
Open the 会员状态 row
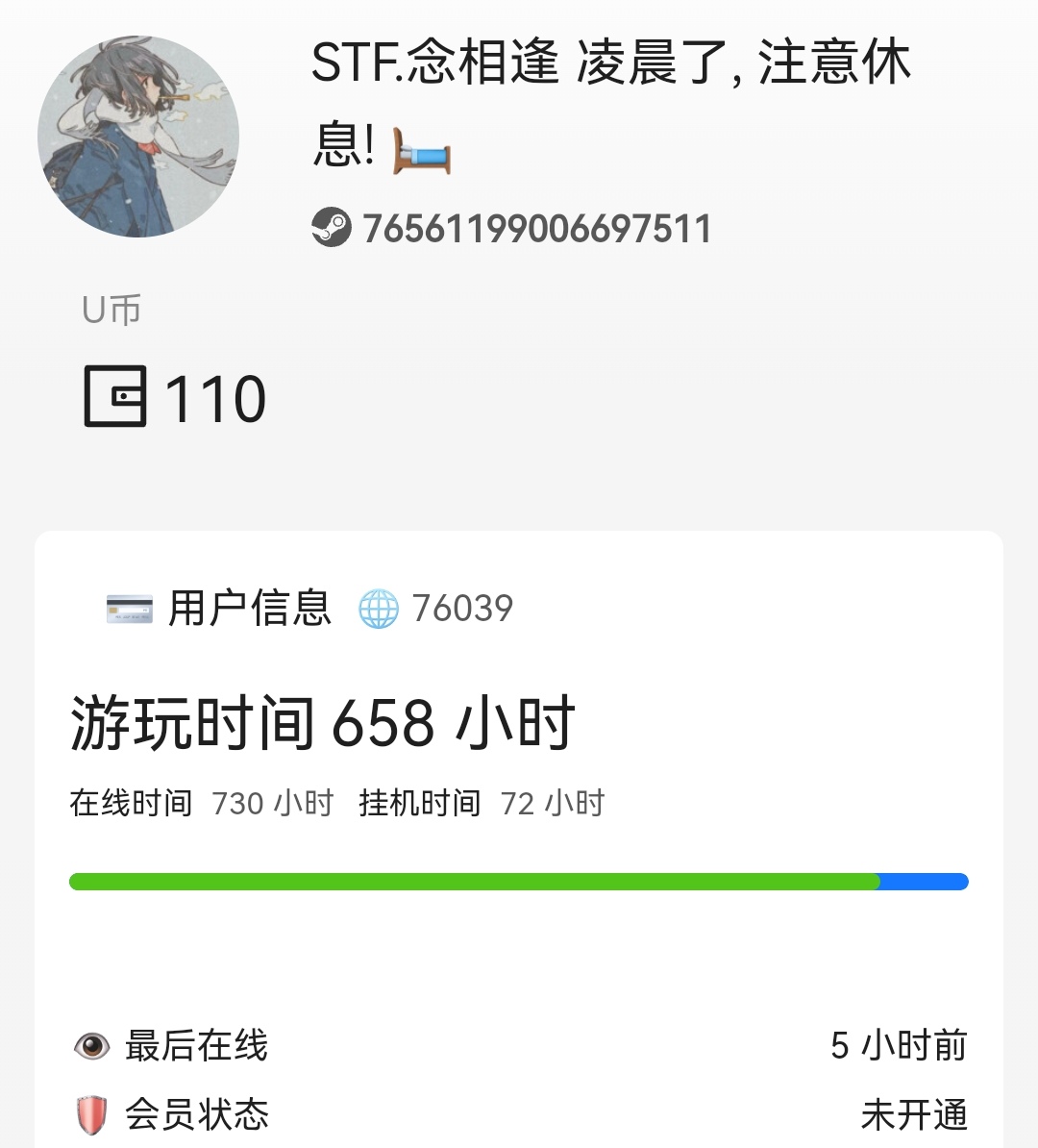(519, 1115)
